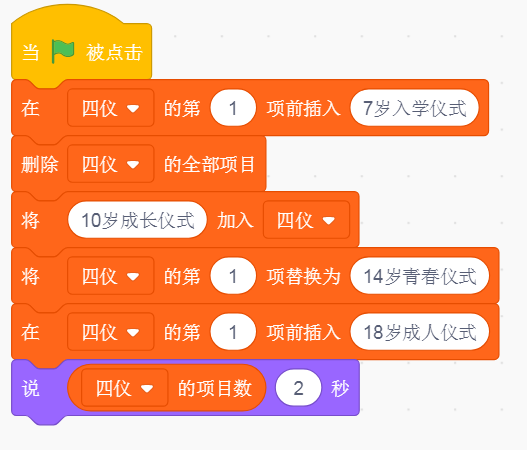The image size is (527, 450).
Task: Edit the index field in the 替换为 block
Action: [233, 276]
